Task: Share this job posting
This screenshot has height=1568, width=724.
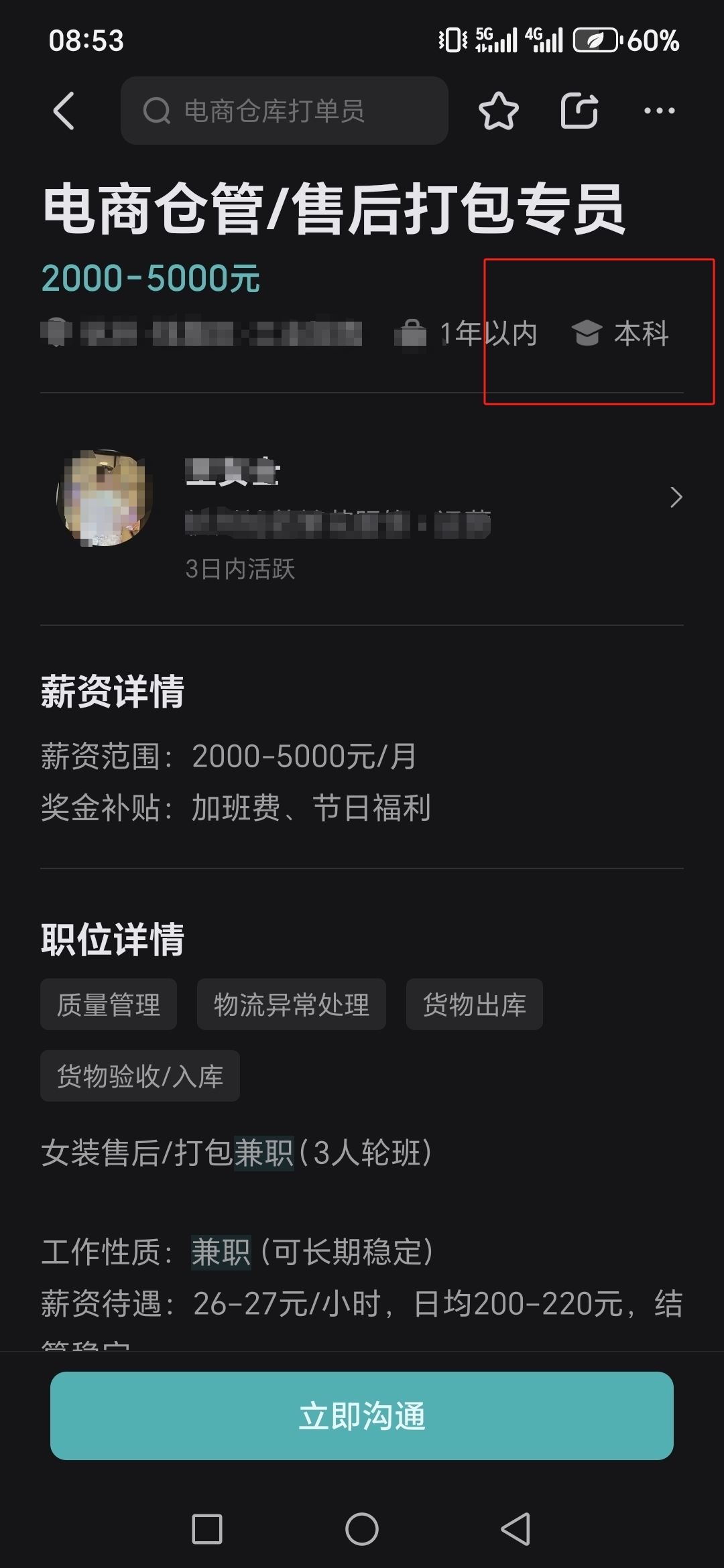Action: coord(579,111)
